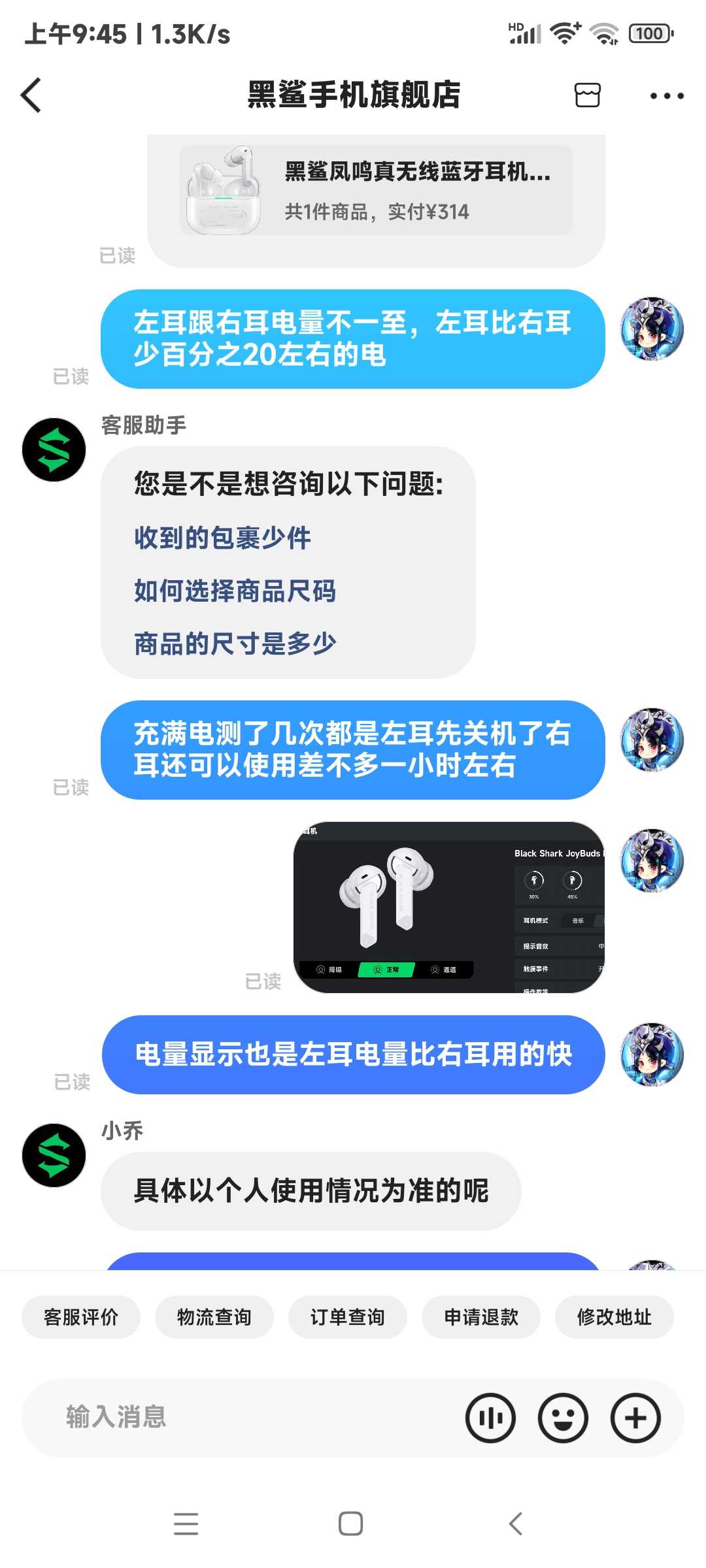The height and width of the screenshot is (1568, 706).
Task: Open 订单查询 order lookup
Action: click(348, 1317)
